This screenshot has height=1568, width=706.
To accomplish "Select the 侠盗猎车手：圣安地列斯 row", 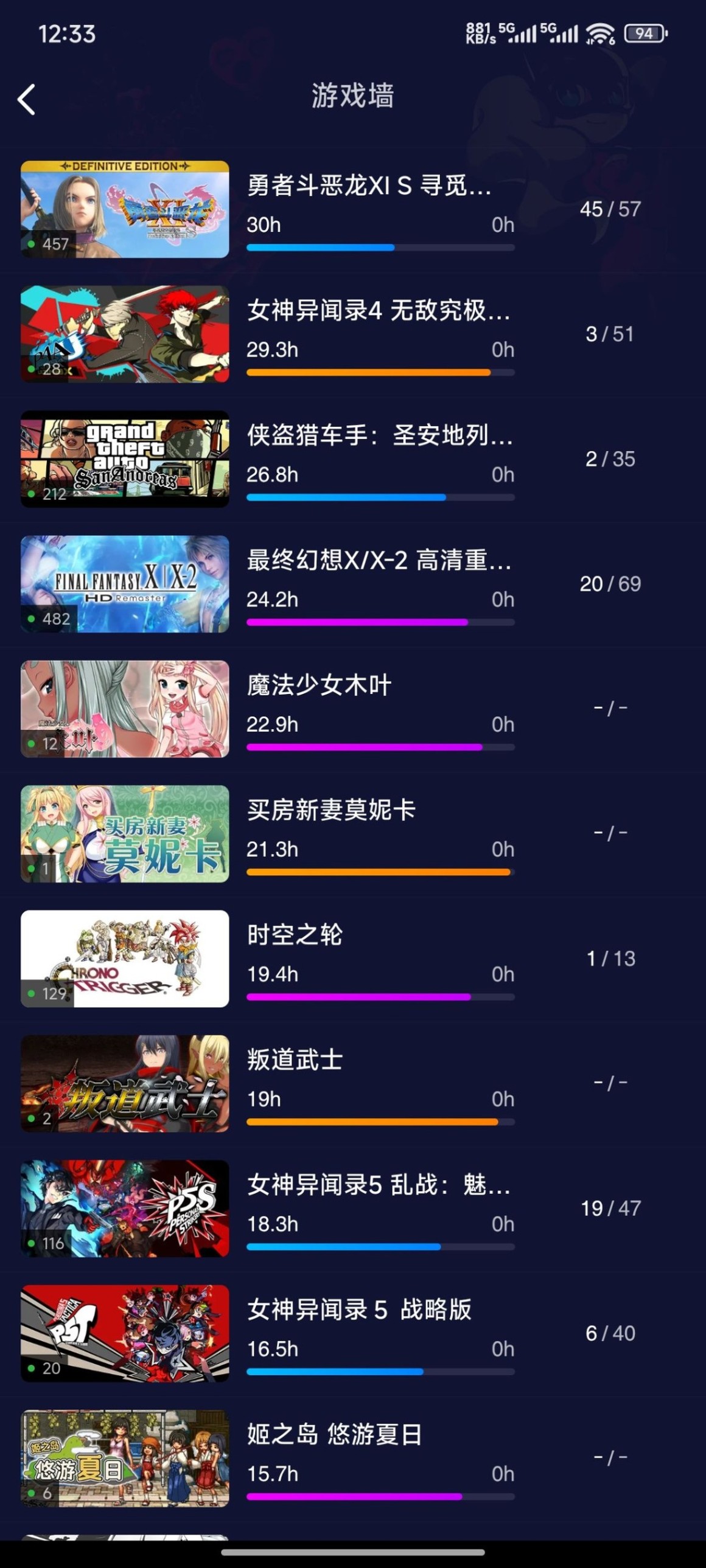I will tap(379, 459).
